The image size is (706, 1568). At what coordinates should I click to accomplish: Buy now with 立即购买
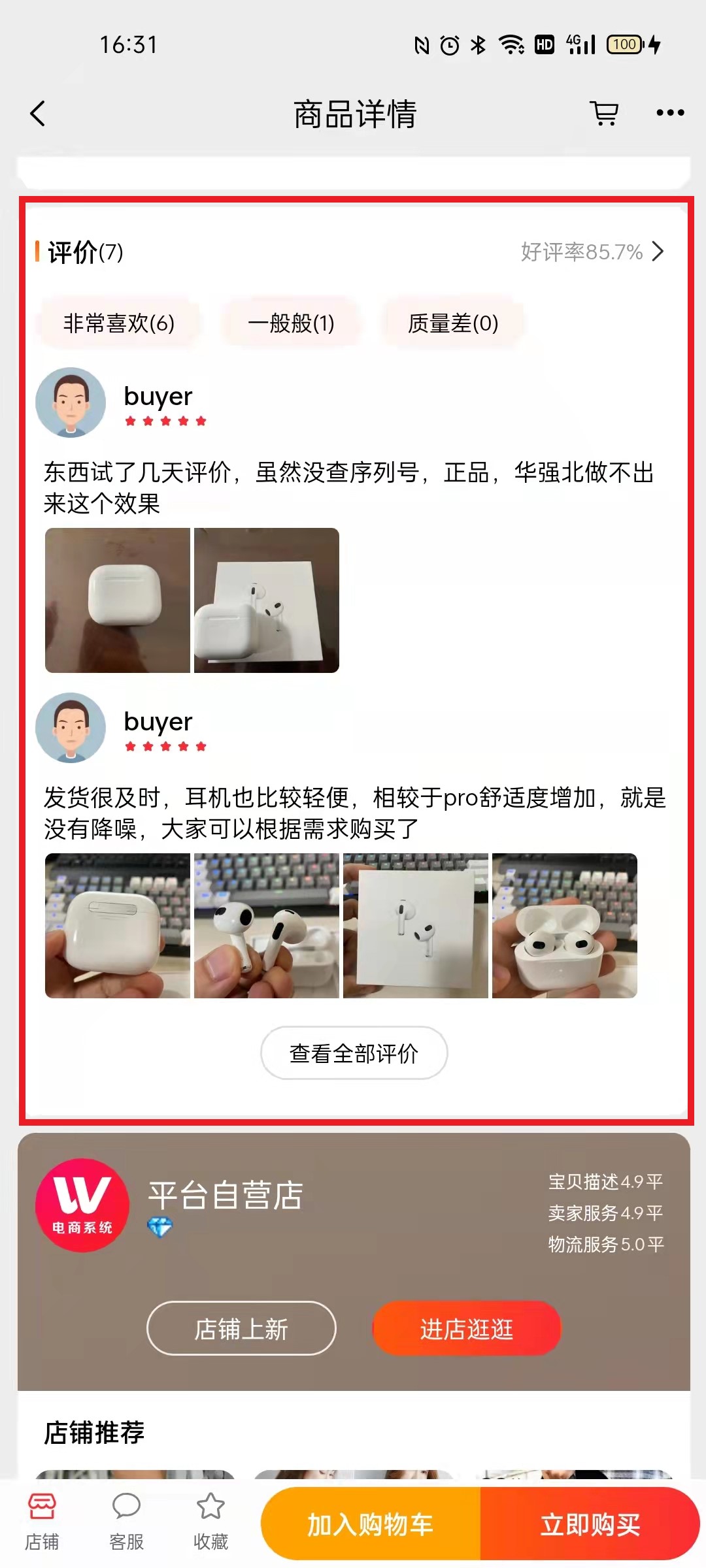590,1524
